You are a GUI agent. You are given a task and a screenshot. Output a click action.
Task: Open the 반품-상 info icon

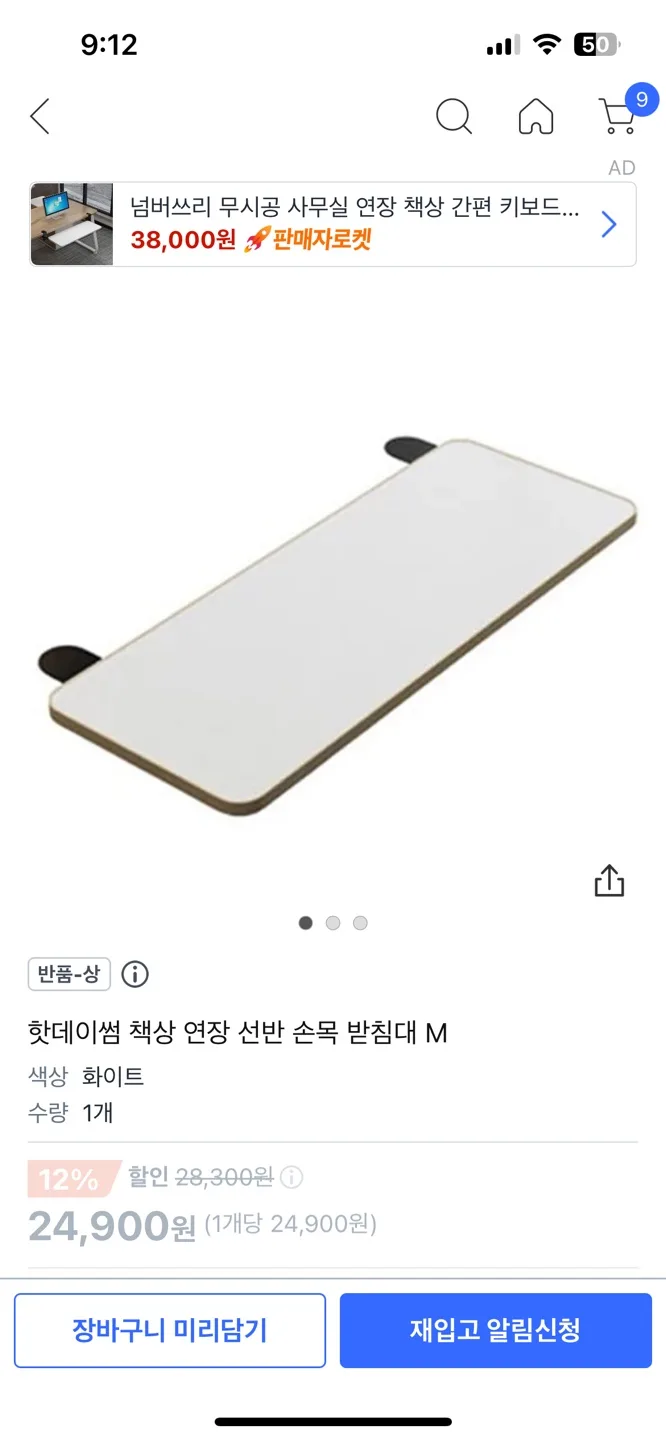[135, 973]
